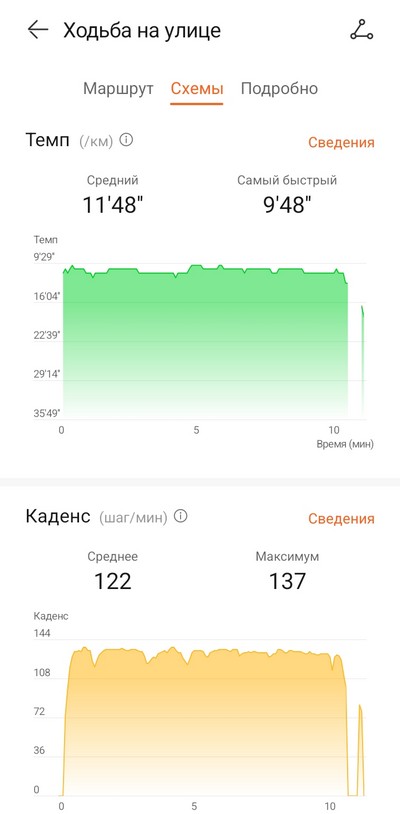The image size is (400, 814).
Task: Select the Схемы tab
Action: [197, 88]
